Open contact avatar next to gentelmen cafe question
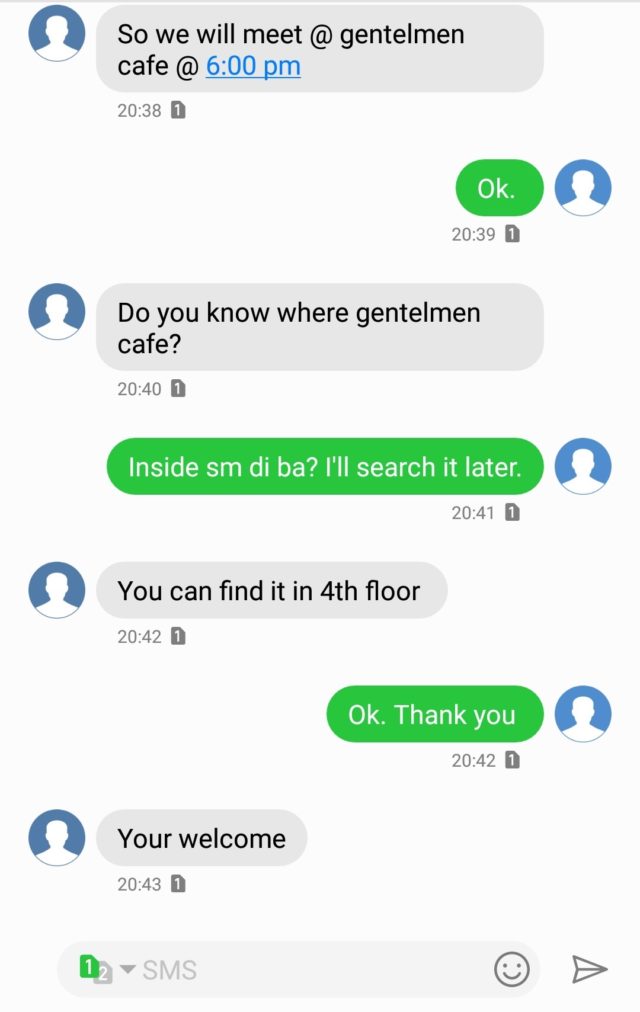The image size is (640, 1012). pos(57,311)
